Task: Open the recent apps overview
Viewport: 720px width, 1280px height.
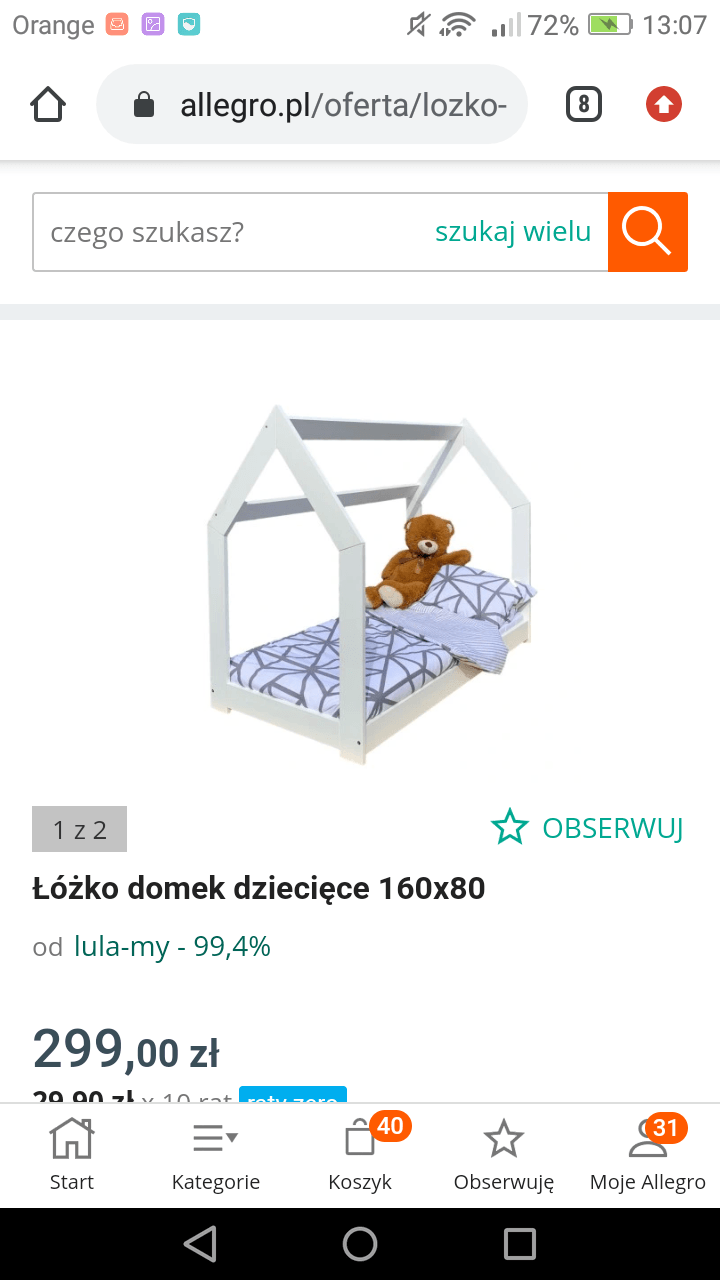Action: point(520,1243)
